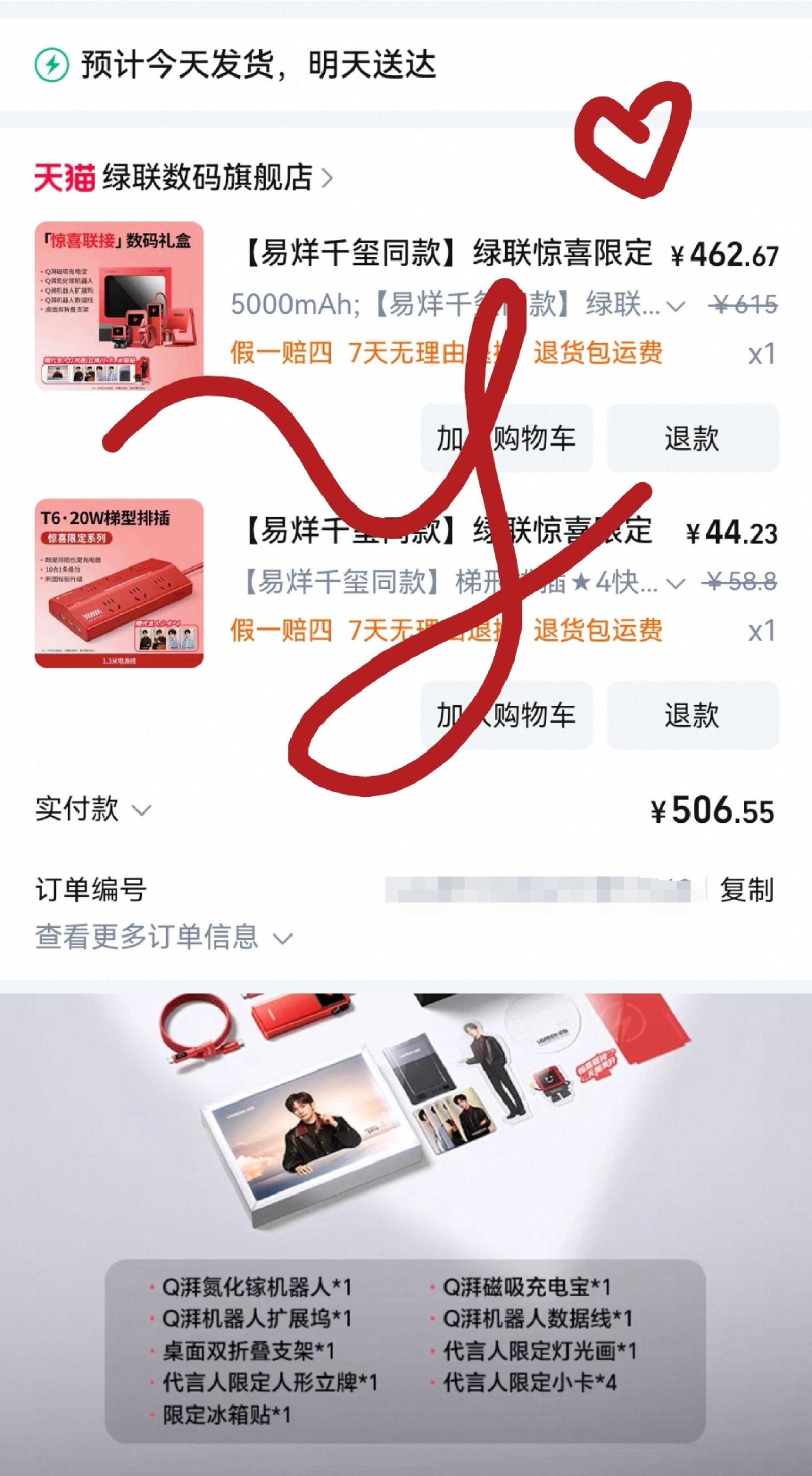This screenshot has height=1476, width=812.
Task: Expand the 实付款 payment breakdown
Action: pyautogui.click(x=93, y=809)
